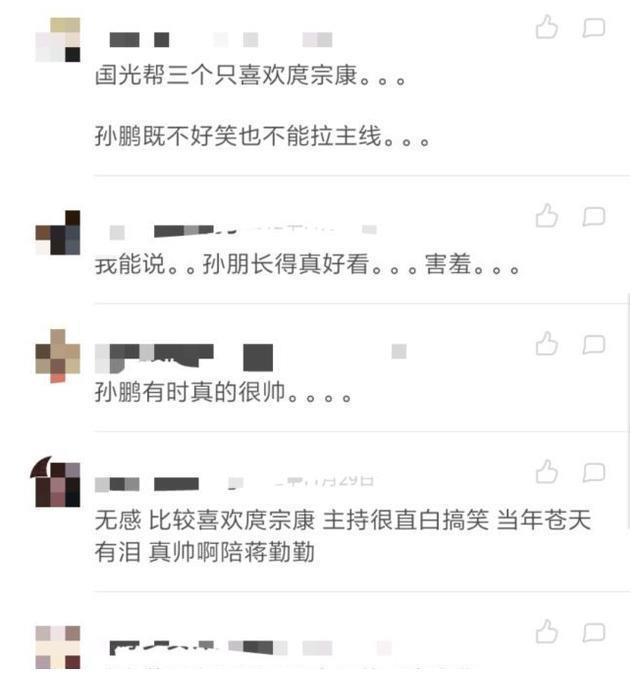Viewport: 640px width, 679px height.
Task: Open avatar of the 国光帮三个 commenter
Action: (x=57, y=40)
